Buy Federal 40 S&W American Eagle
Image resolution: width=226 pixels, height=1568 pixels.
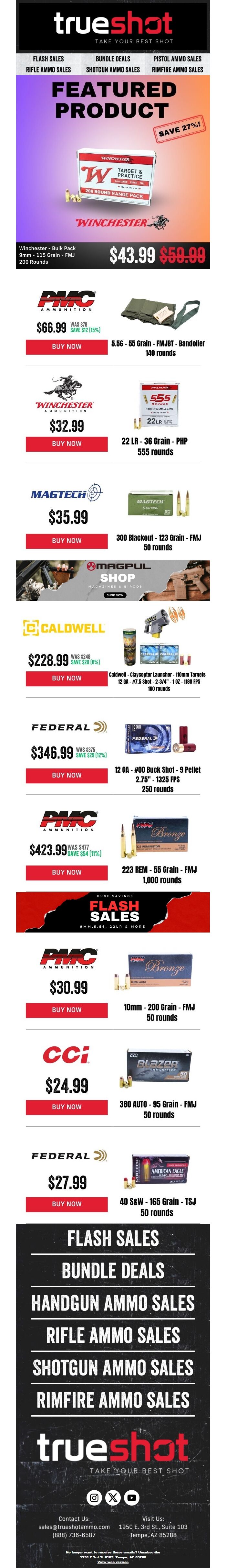pyautogui.click(x=66, y=1204)
